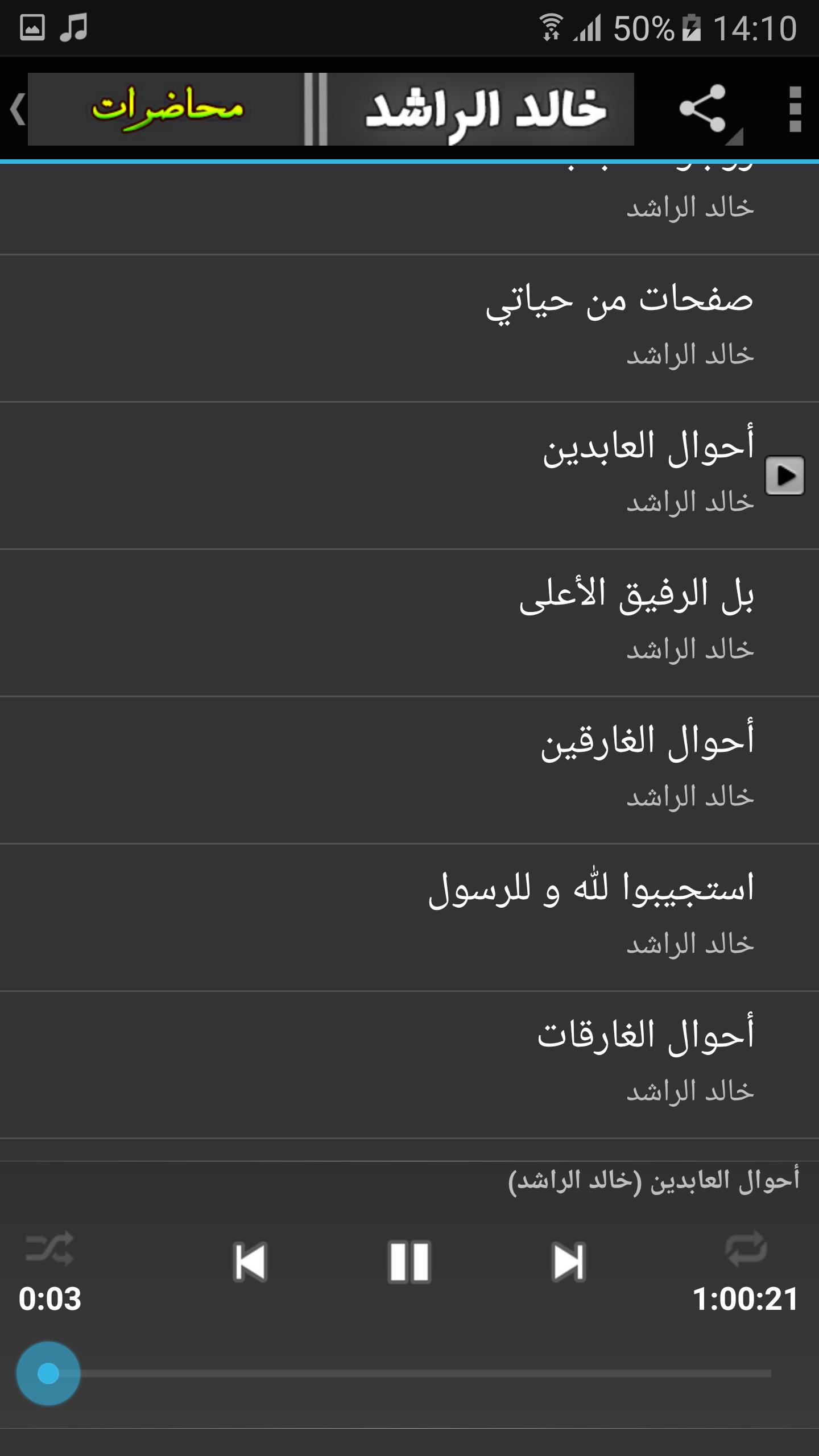Skip to the next lecture
The width and height of the screenshot is (819, 1456).
(x=568, y=1261)
